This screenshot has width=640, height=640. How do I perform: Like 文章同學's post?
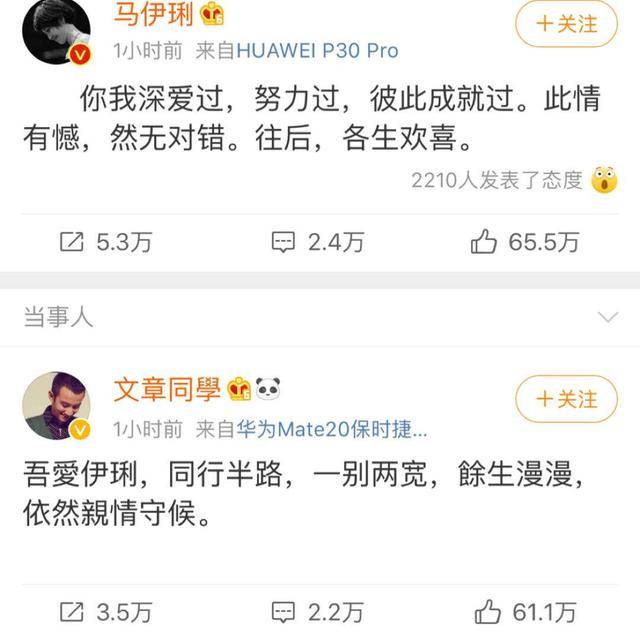coord(525,611)
